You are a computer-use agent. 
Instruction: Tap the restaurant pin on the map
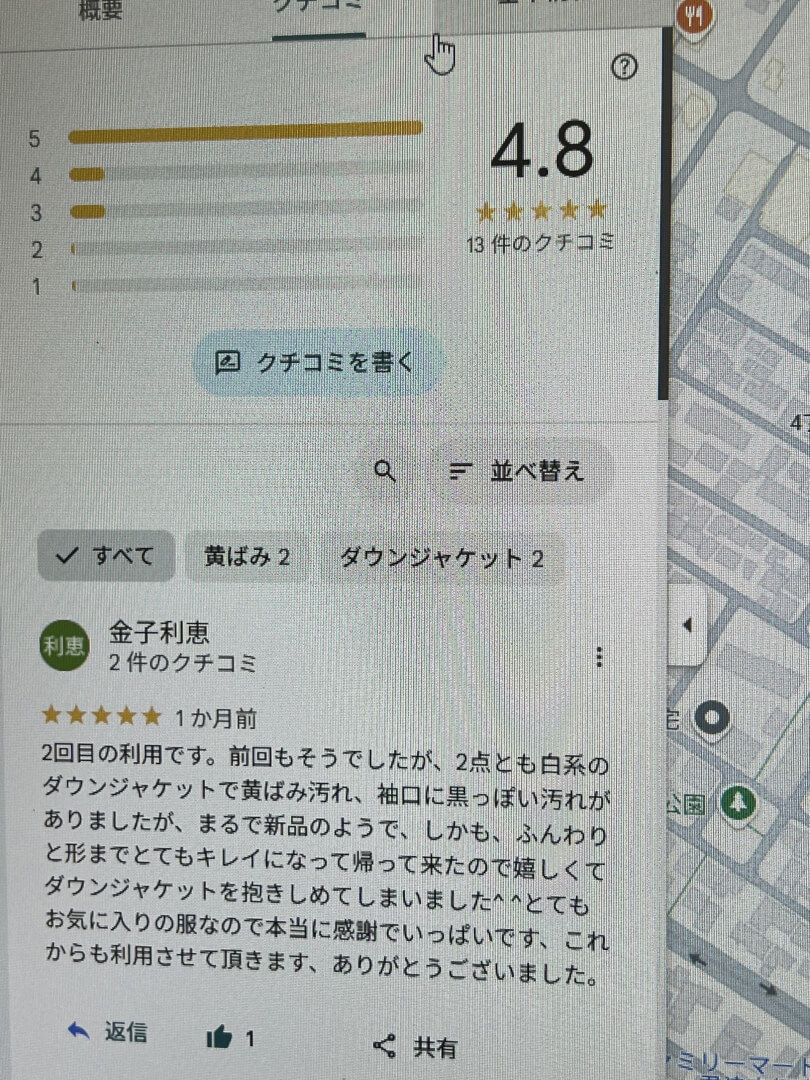coord(692,17)
